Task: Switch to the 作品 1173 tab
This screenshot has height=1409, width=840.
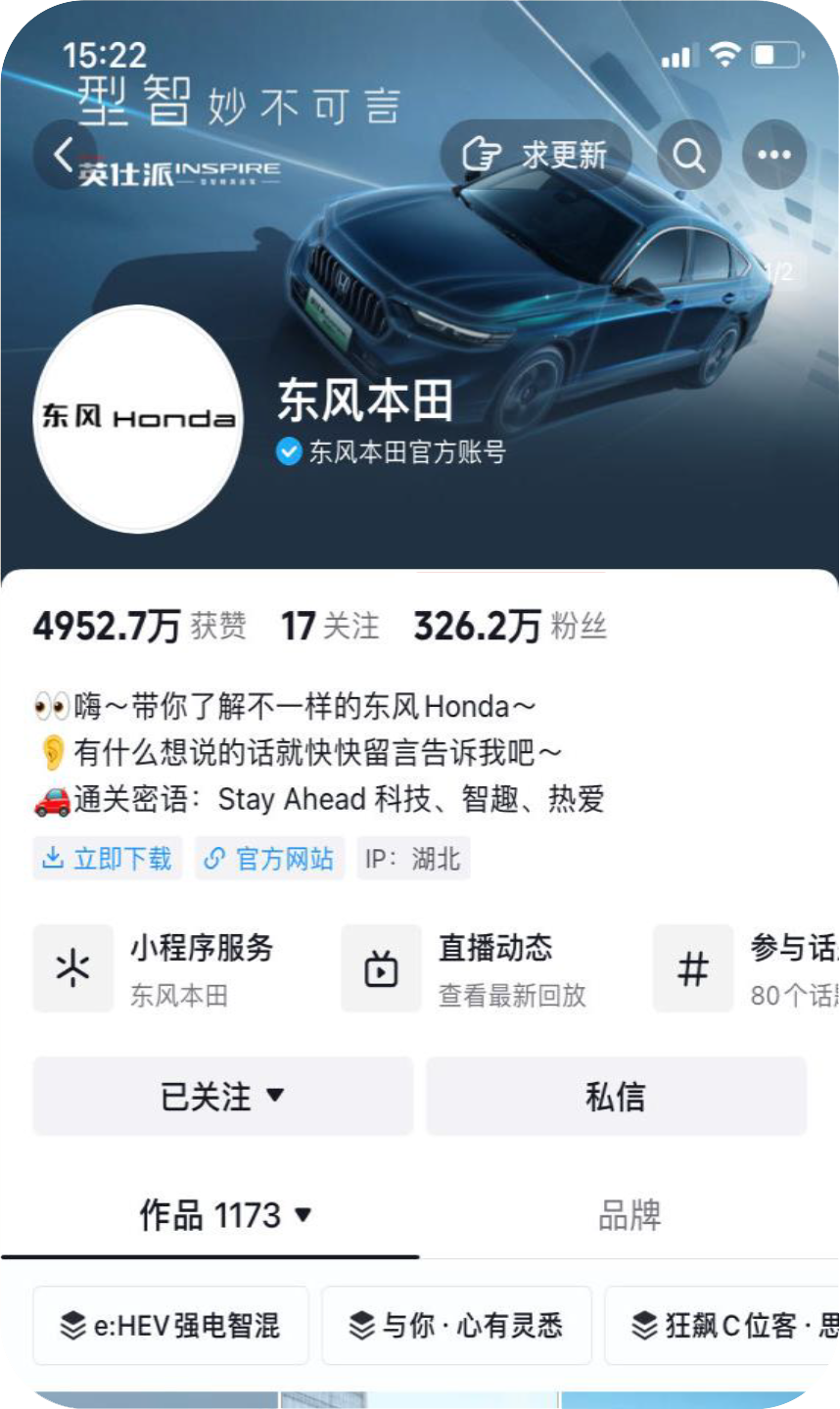Action: (224, 1215)
